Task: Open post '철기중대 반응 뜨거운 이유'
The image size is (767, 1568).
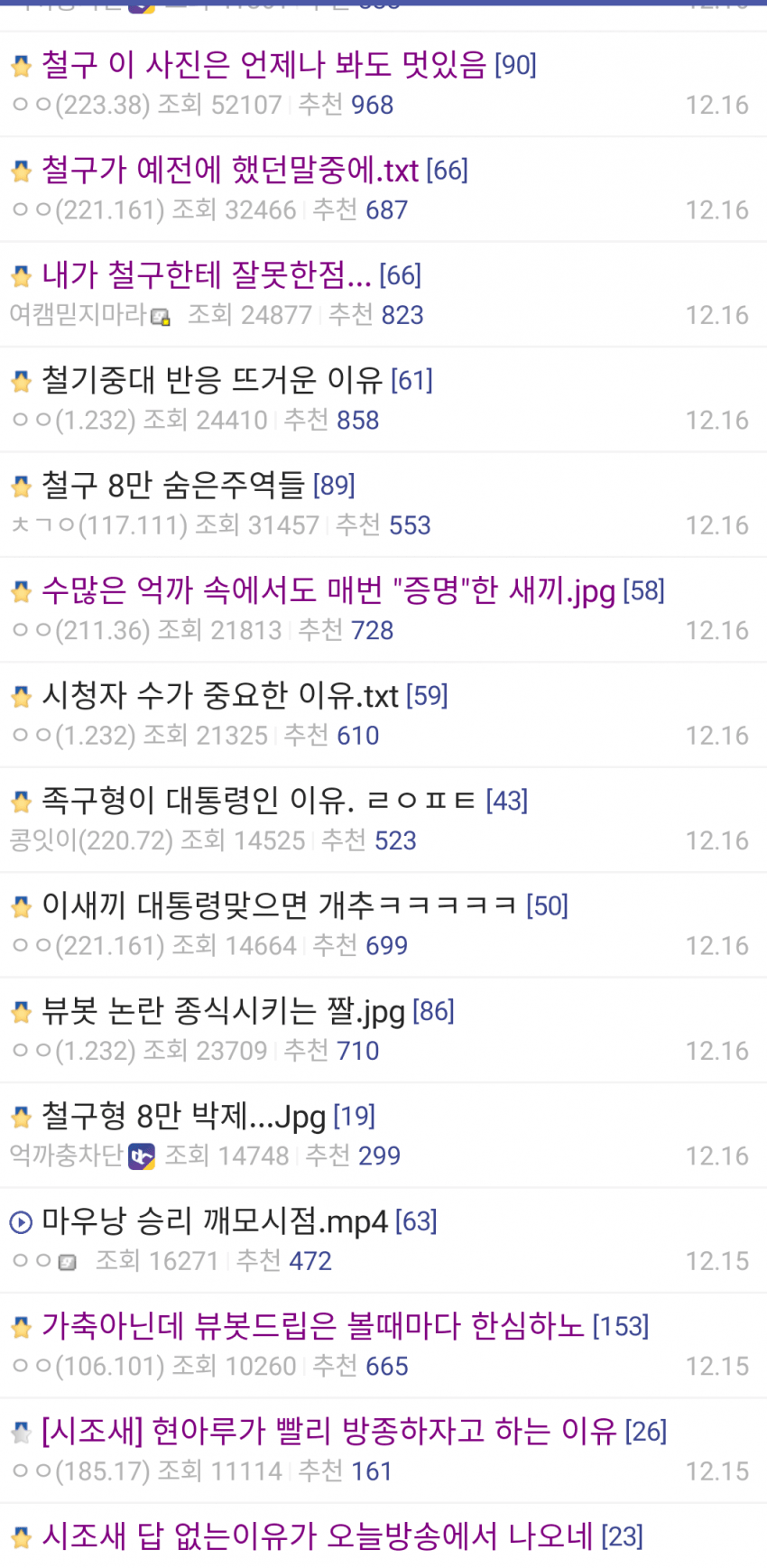Action: point(212,380)
